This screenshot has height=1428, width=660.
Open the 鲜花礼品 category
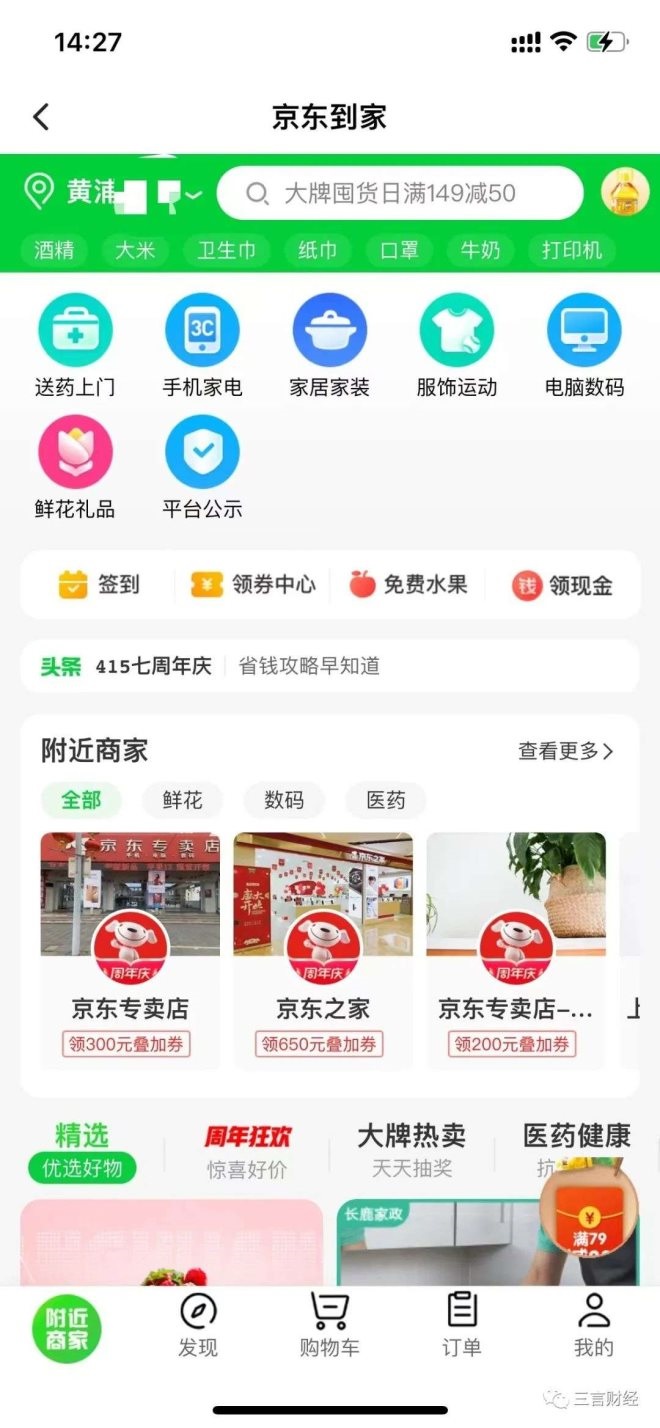[75, 467]
